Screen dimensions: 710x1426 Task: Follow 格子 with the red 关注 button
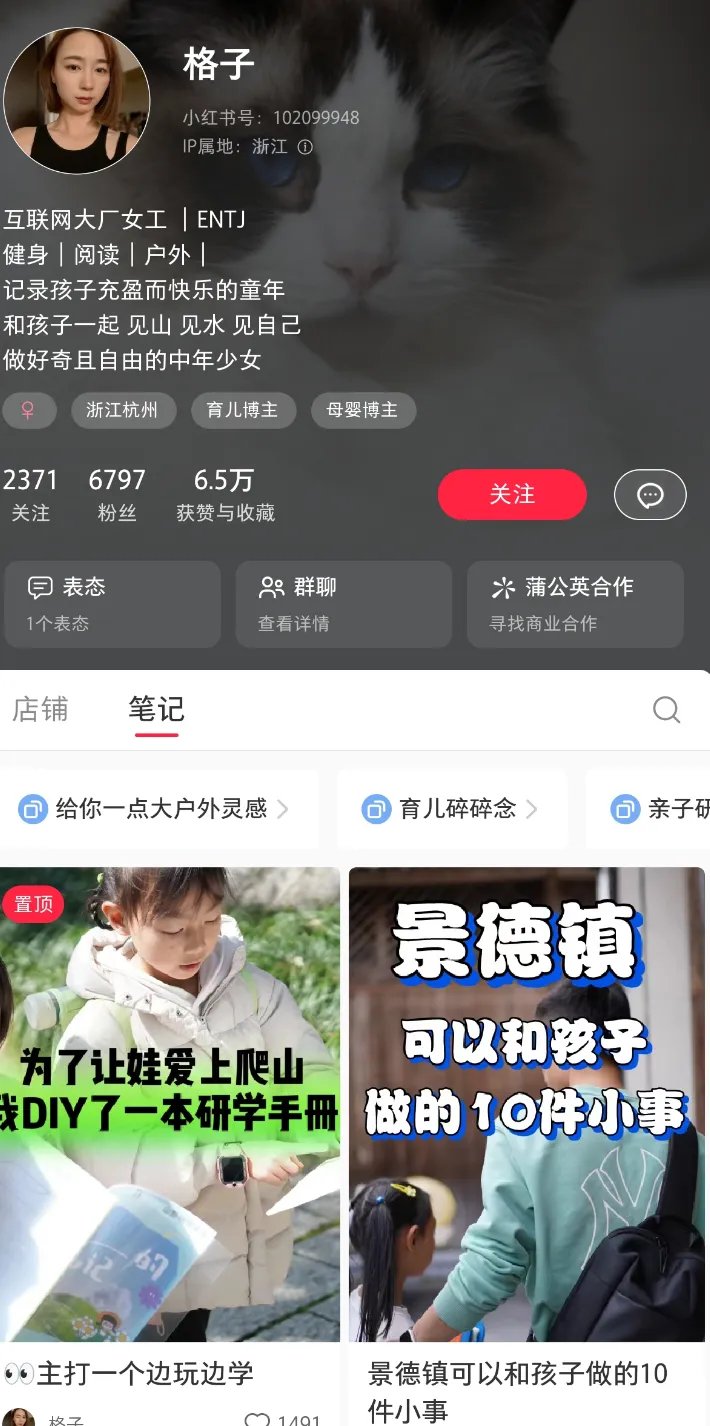511,494
